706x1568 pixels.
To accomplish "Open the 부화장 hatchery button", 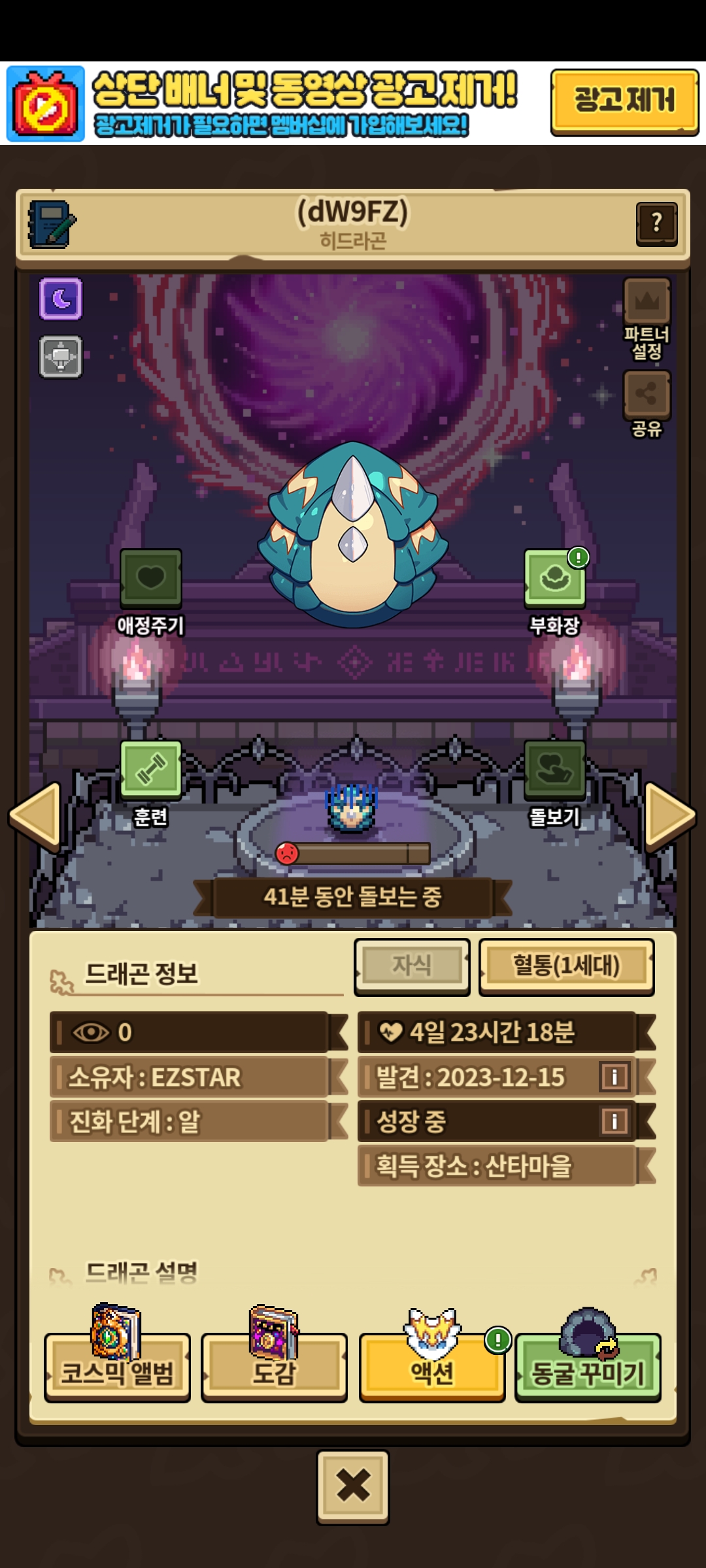I will click(x=555, y=579).
